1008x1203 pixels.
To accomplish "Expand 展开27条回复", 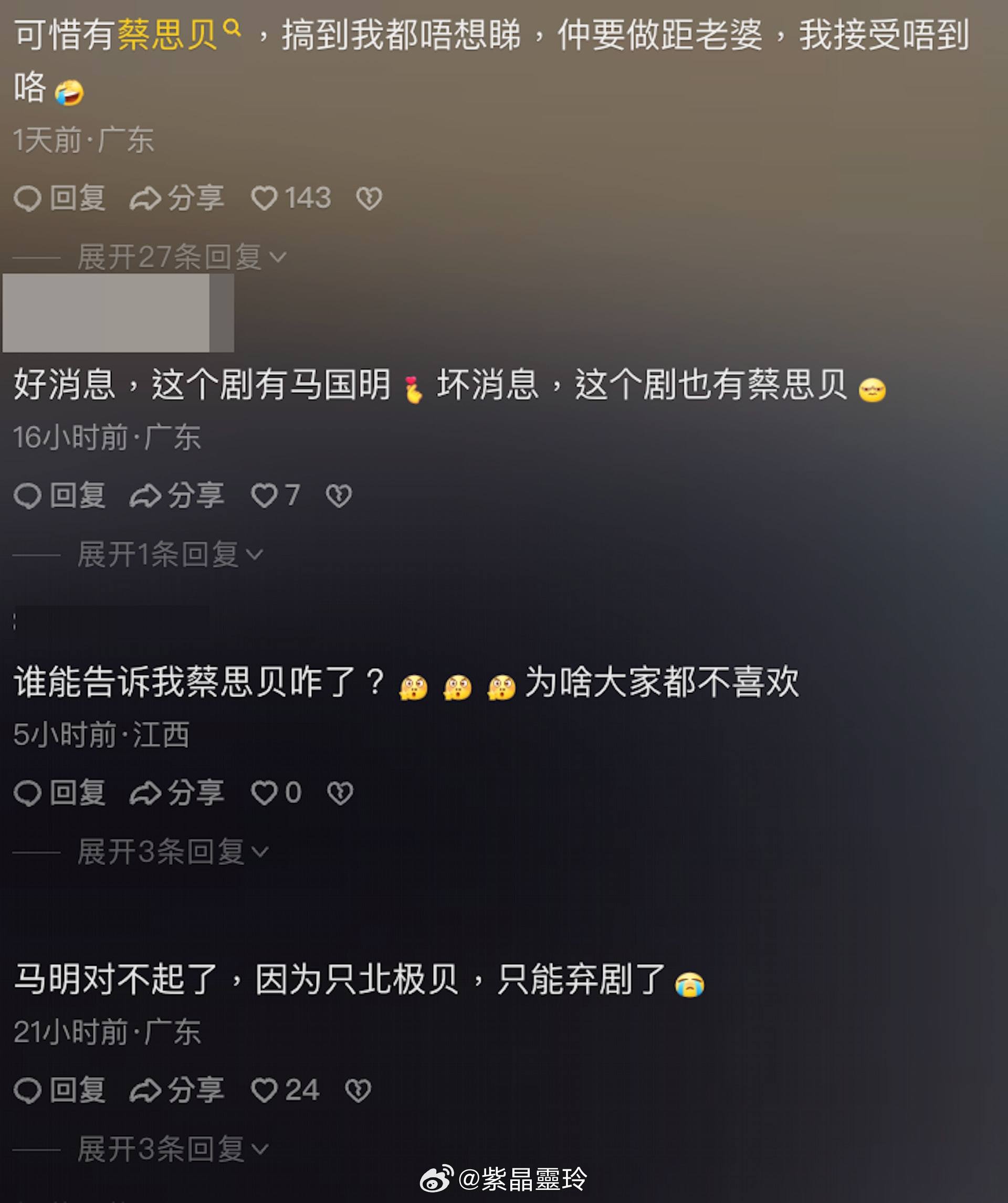I will (181, 257).
